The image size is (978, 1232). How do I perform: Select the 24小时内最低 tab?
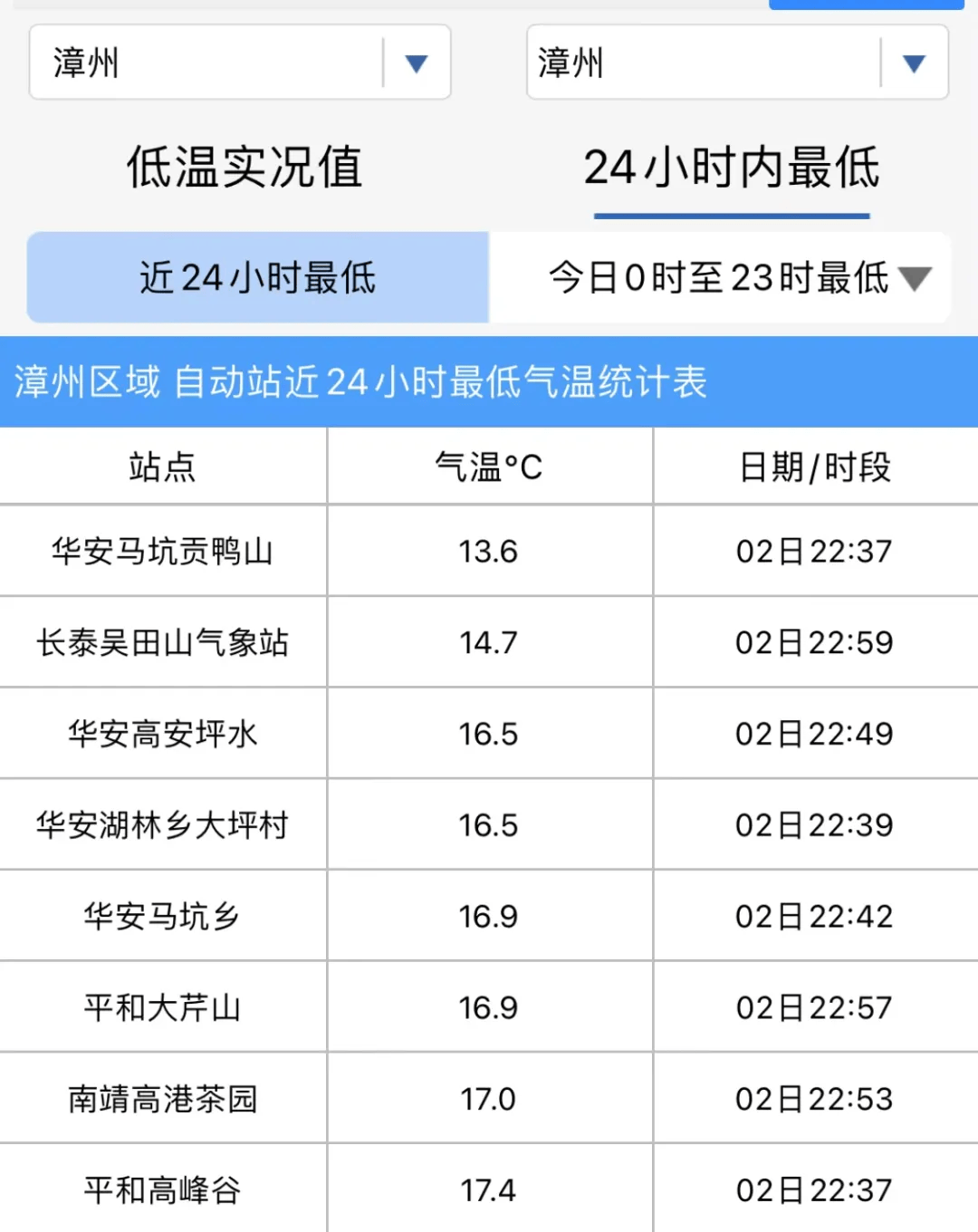point(732,169)
